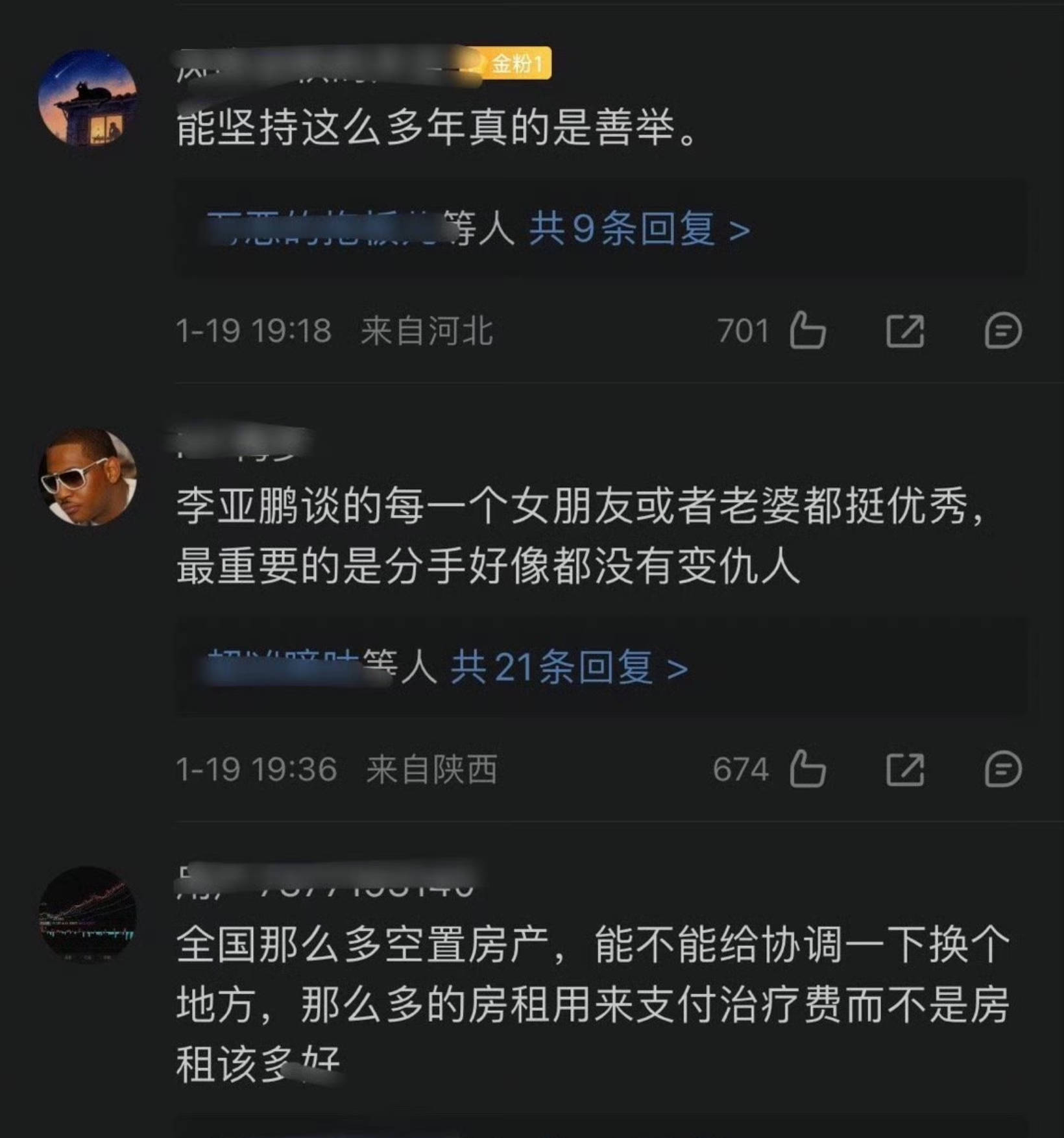This screenshot has height=1138, width=1064.
Task: Like the comment from 河北 at 19:18
Action: (x=807, y=331)
